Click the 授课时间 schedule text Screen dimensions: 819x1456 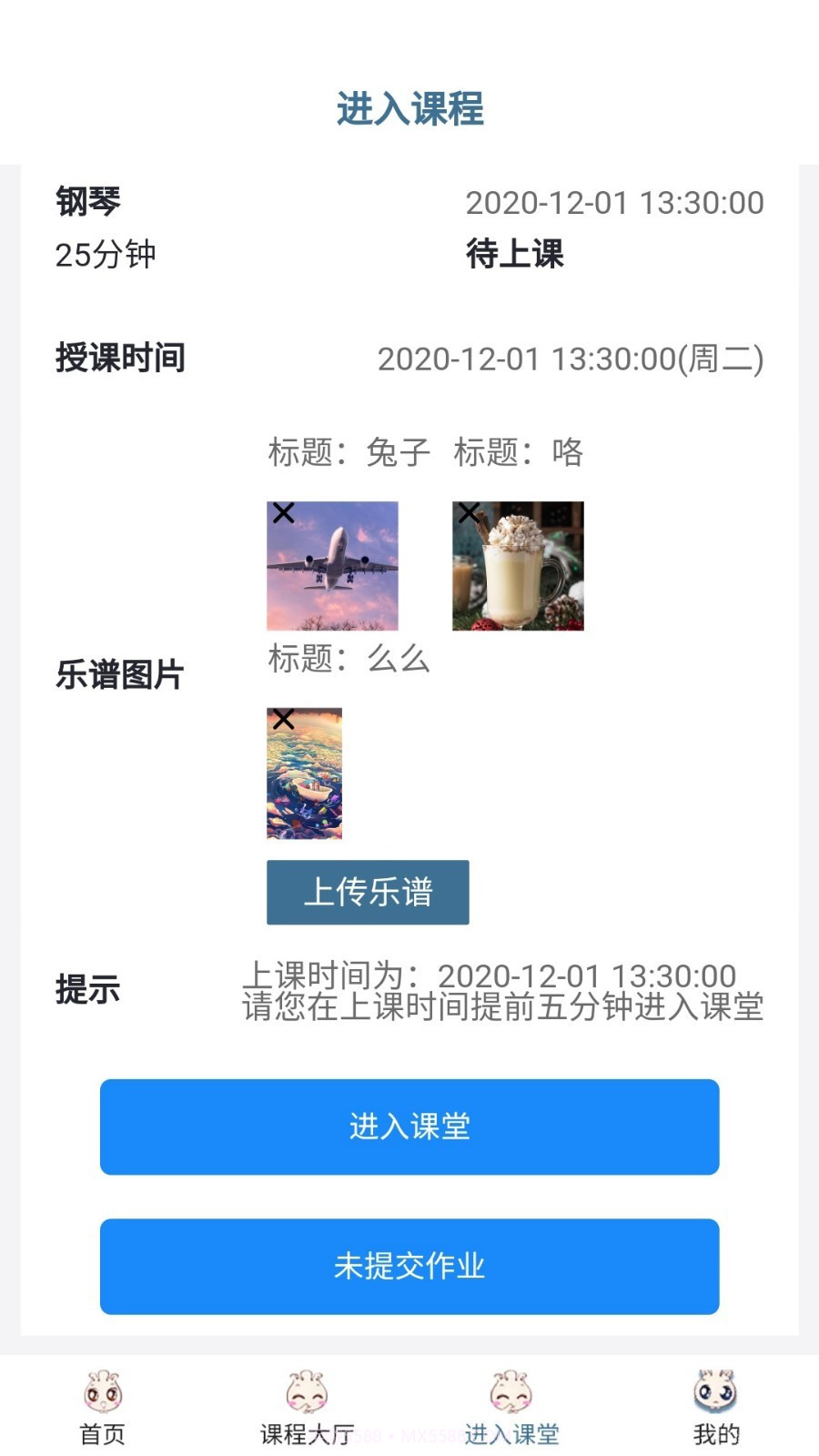point(120,359)
